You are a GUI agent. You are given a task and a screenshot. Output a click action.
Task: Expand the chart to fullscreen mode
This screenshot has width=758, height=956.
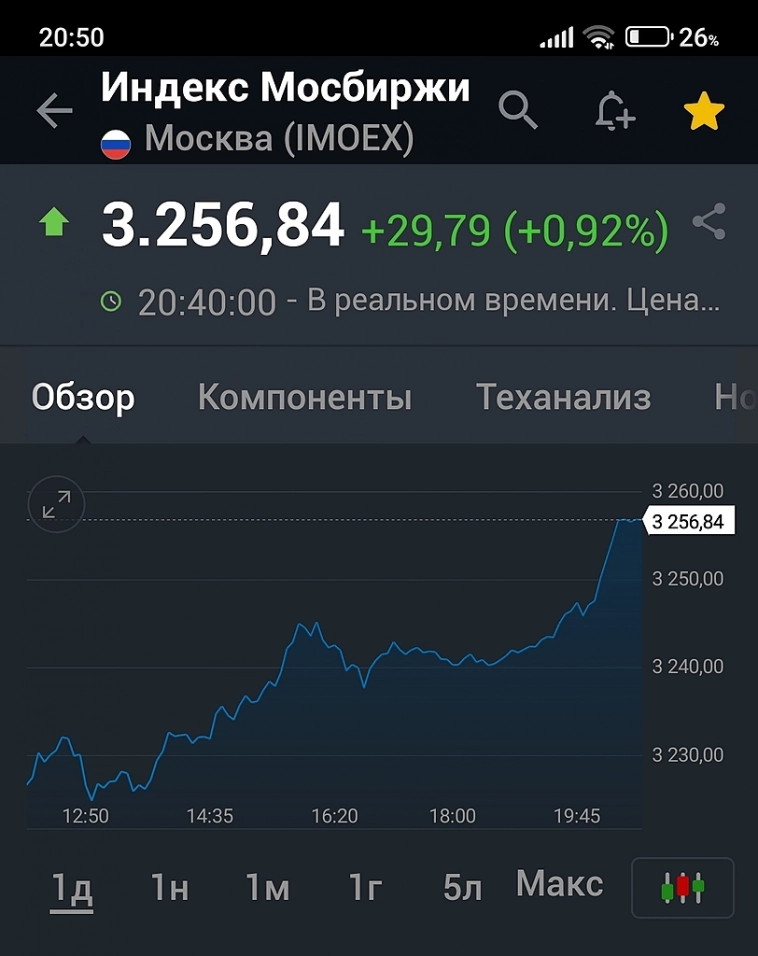(56, 504)
